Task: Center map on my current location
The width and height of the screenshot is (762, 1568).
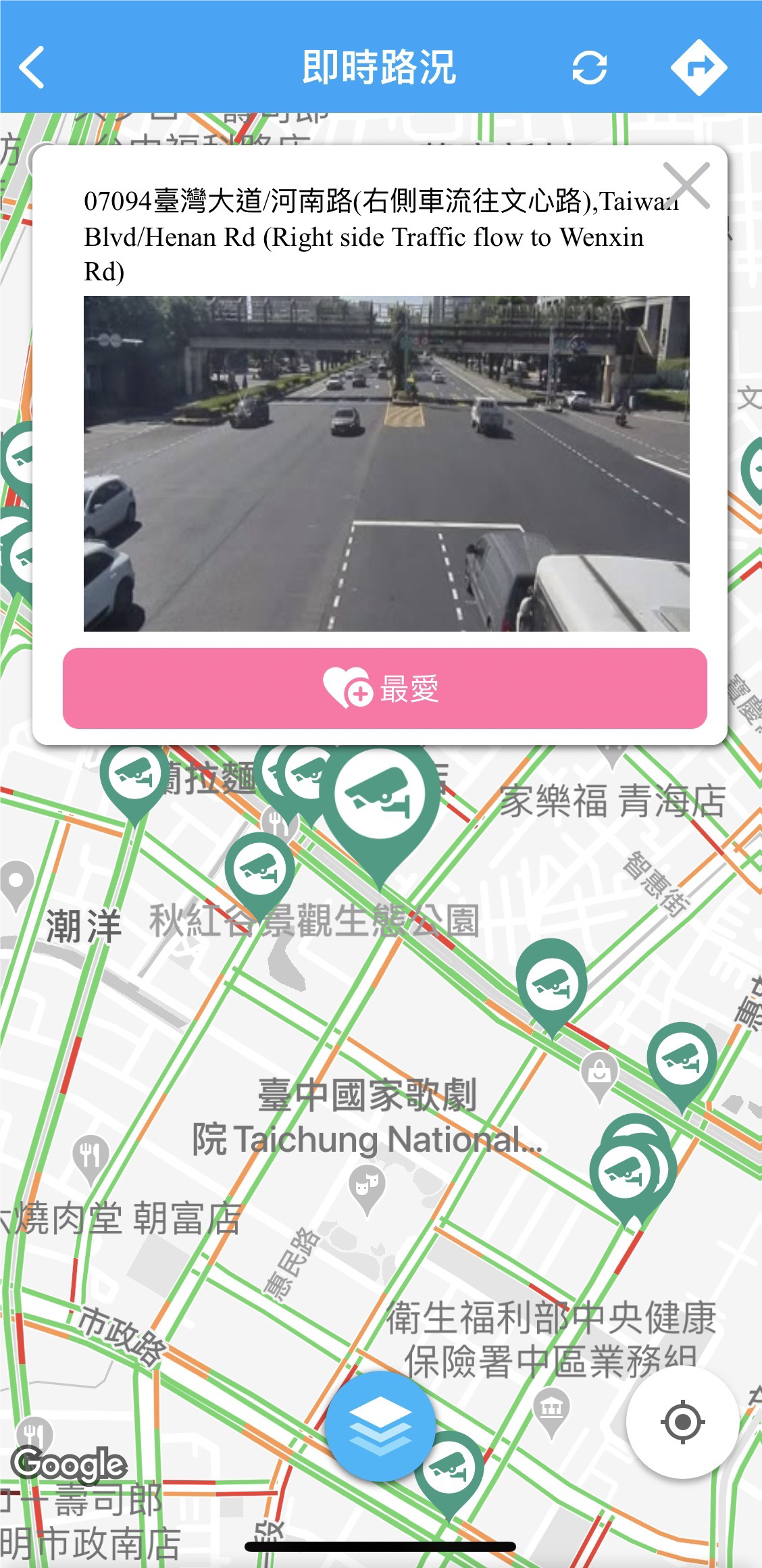Action: pos(682,1421)
